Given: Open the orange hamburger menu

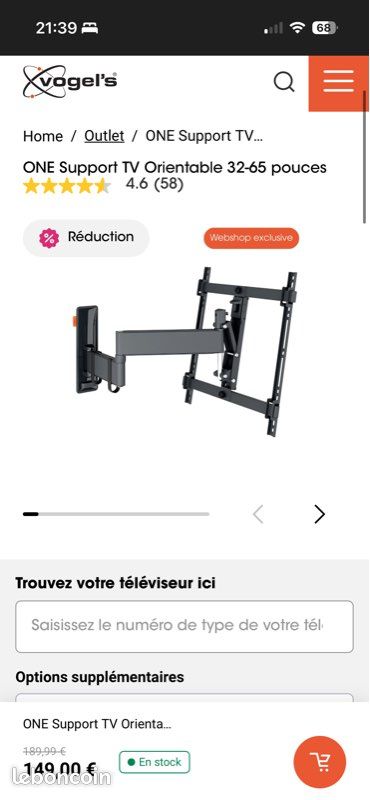Looking at the screenshot, I should pyautogui.click(x=338, y=83).
